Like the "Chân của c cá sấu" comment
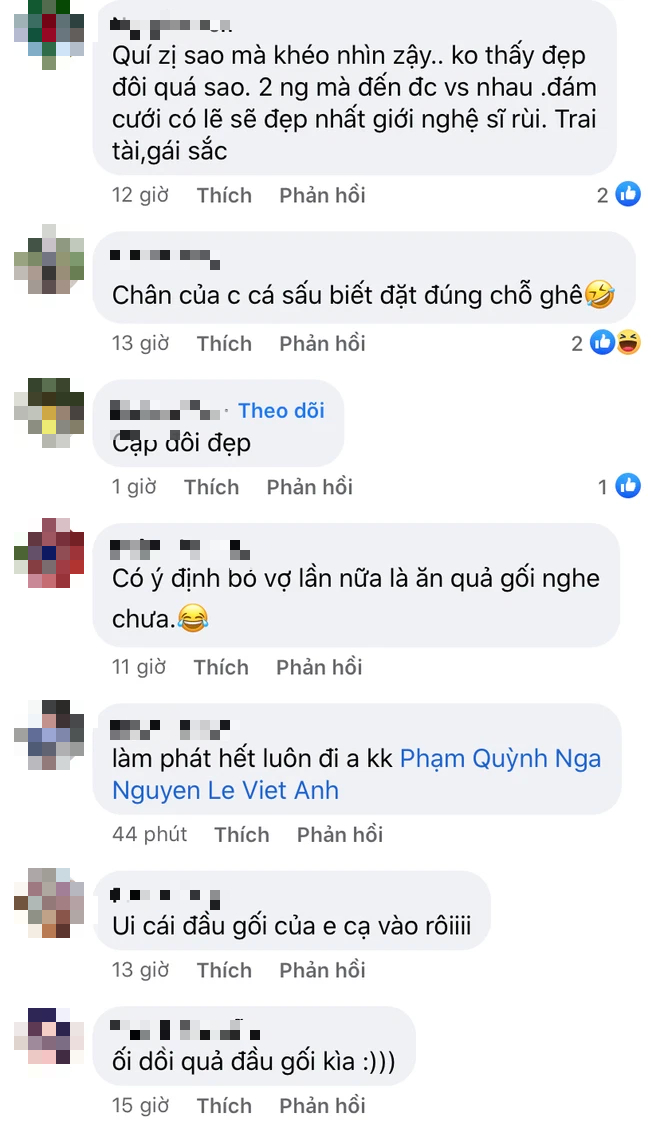660x1121 pixels. 224,343
